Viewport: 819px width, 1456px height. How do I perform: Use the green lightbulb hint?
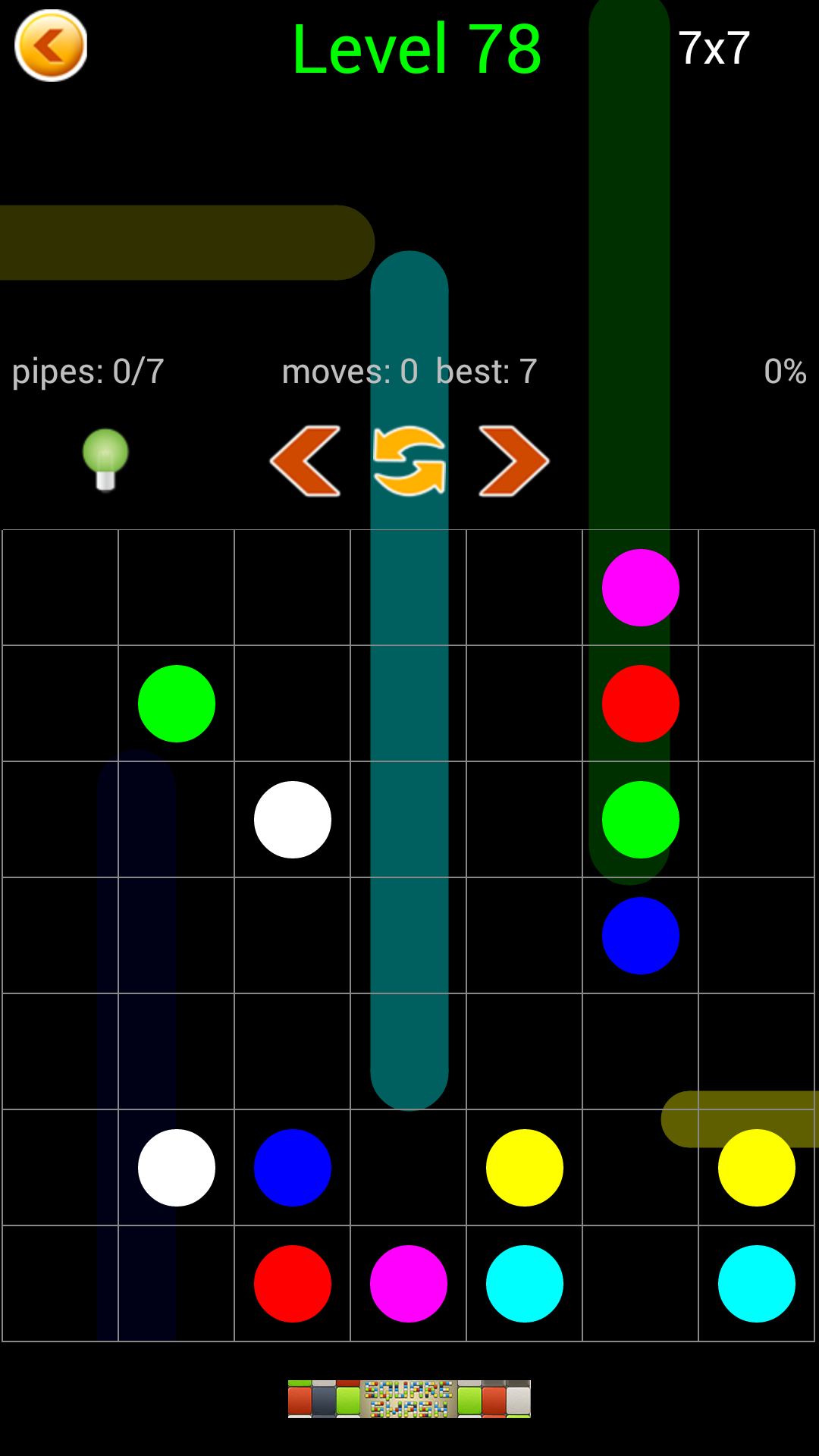click(105, 460)
